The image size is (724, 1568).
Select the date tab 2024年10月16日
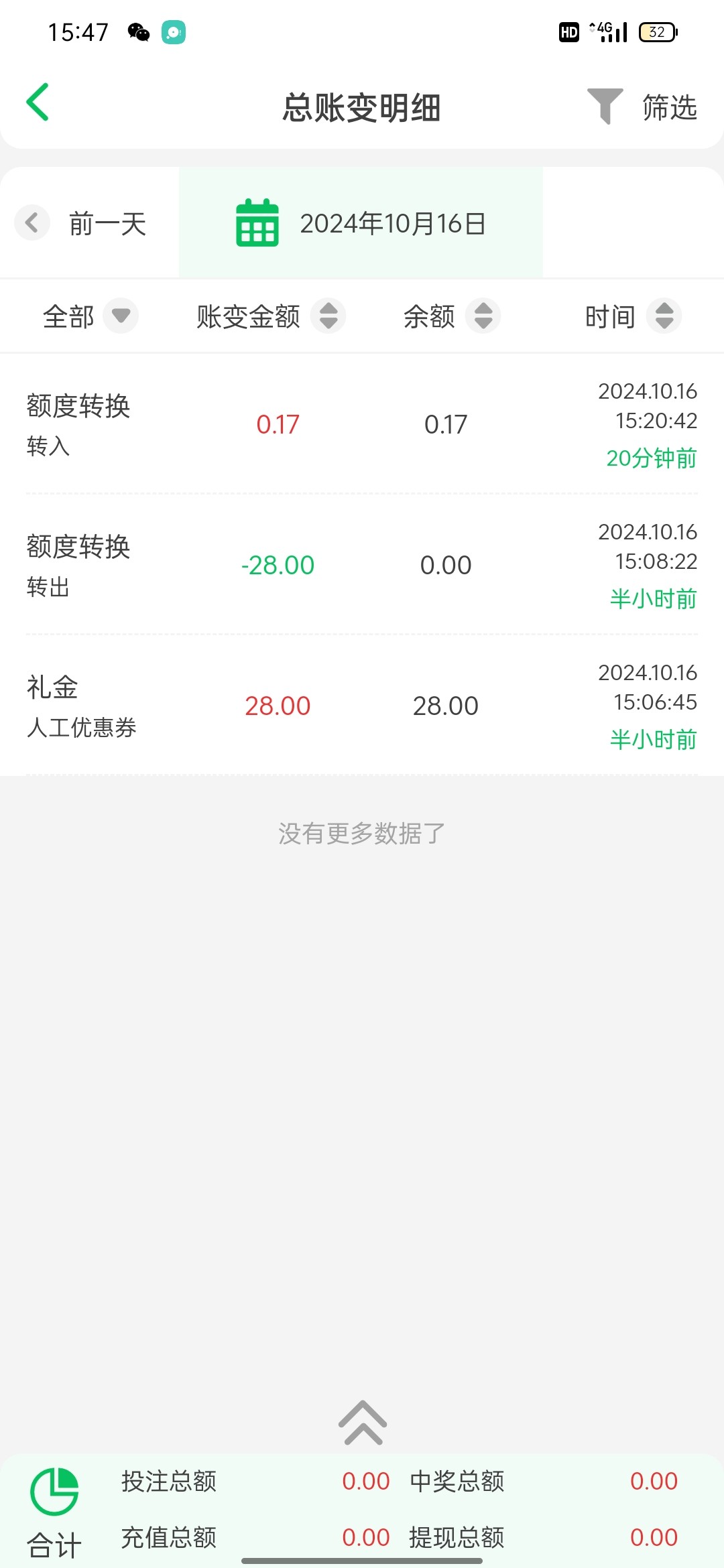[394, 224]
